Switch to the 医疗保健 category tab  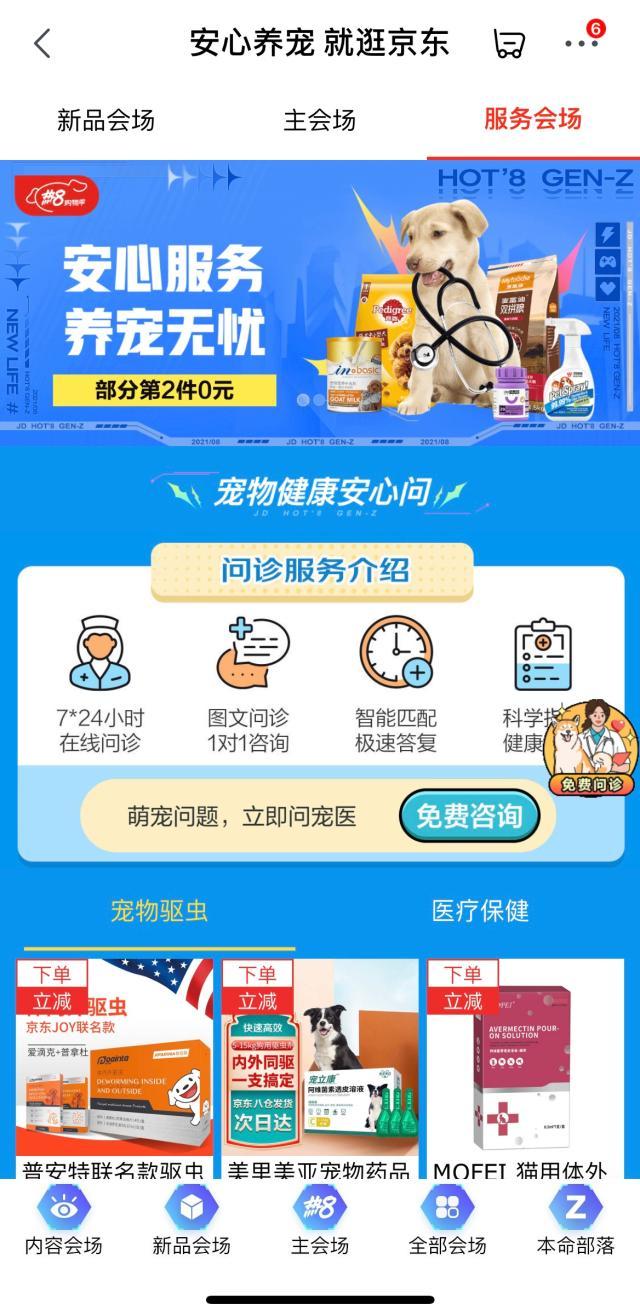[x=480, y=911]
